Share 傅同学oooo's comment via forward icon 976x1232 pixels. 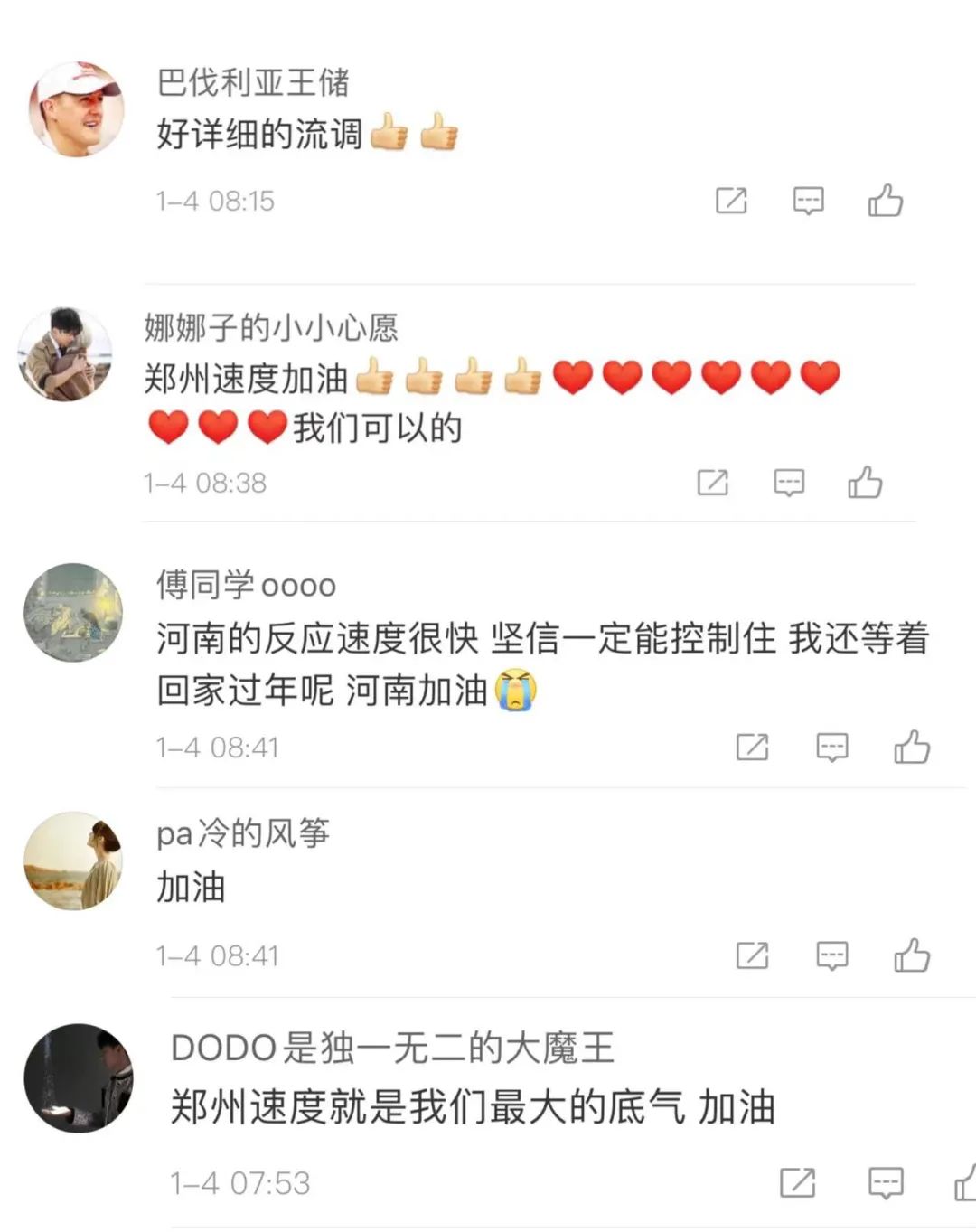755,747
